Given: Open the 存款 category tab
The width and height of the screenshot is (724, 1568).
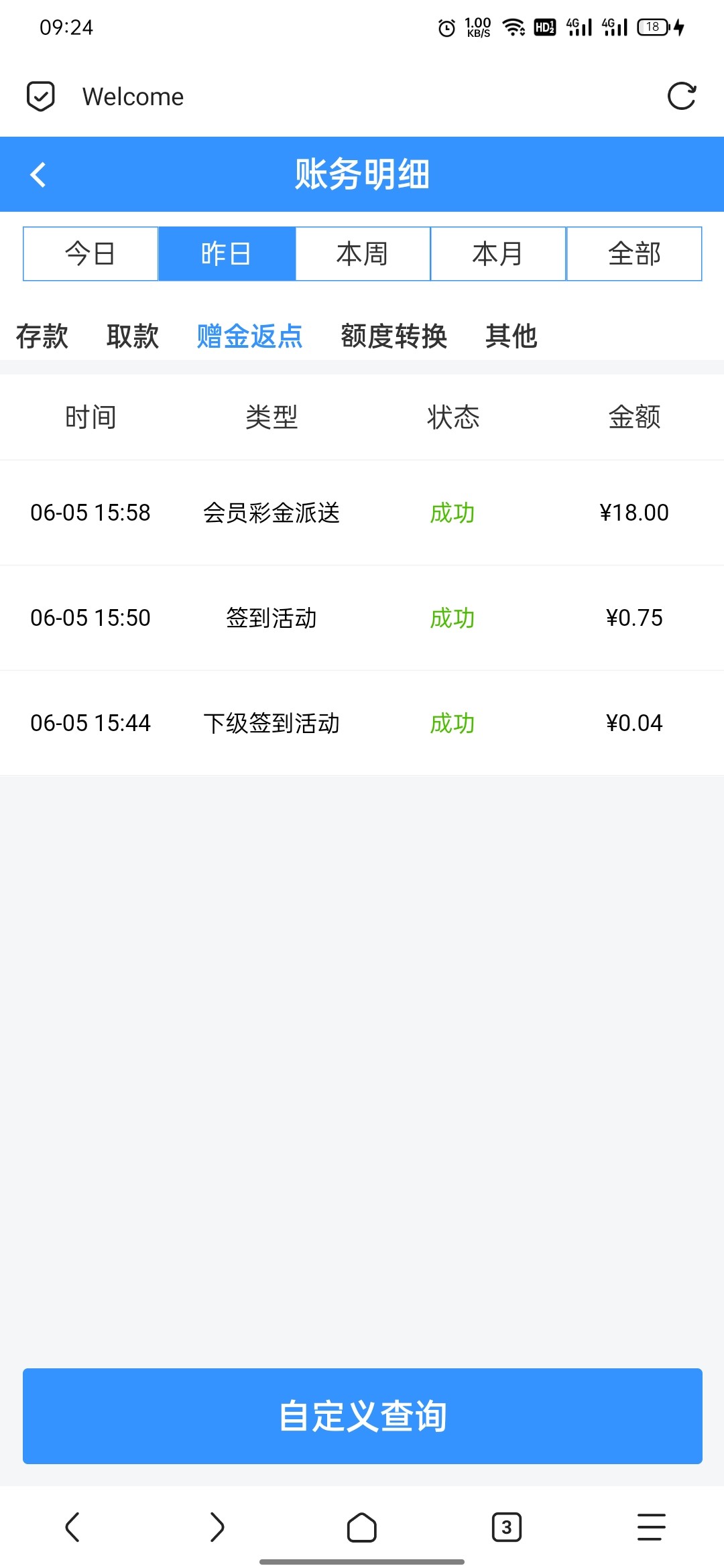Looking at the screenshot, I should tap(42, 336).
